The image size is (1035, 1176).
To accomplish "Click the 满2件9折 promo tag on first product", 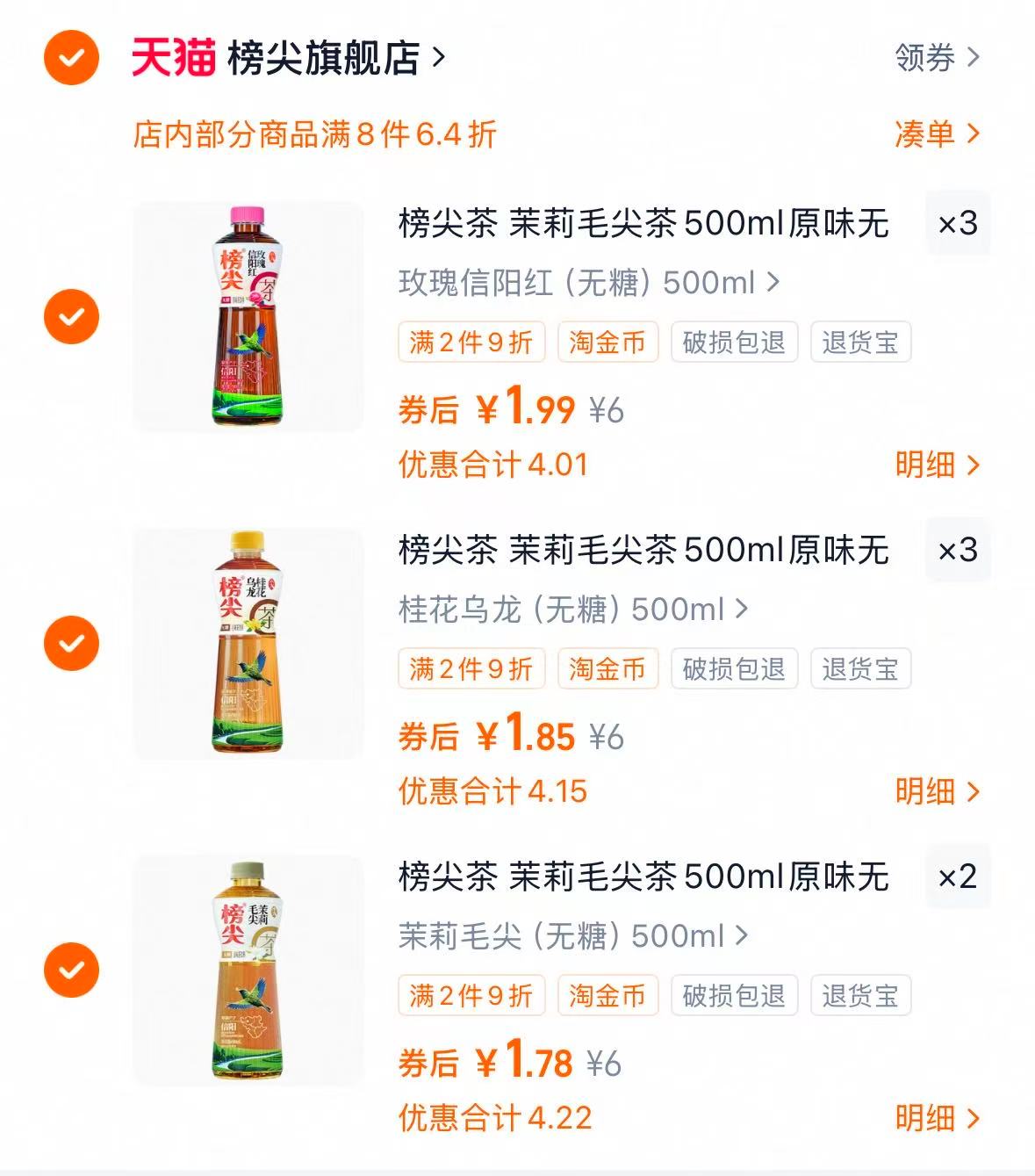I will 471,343.
